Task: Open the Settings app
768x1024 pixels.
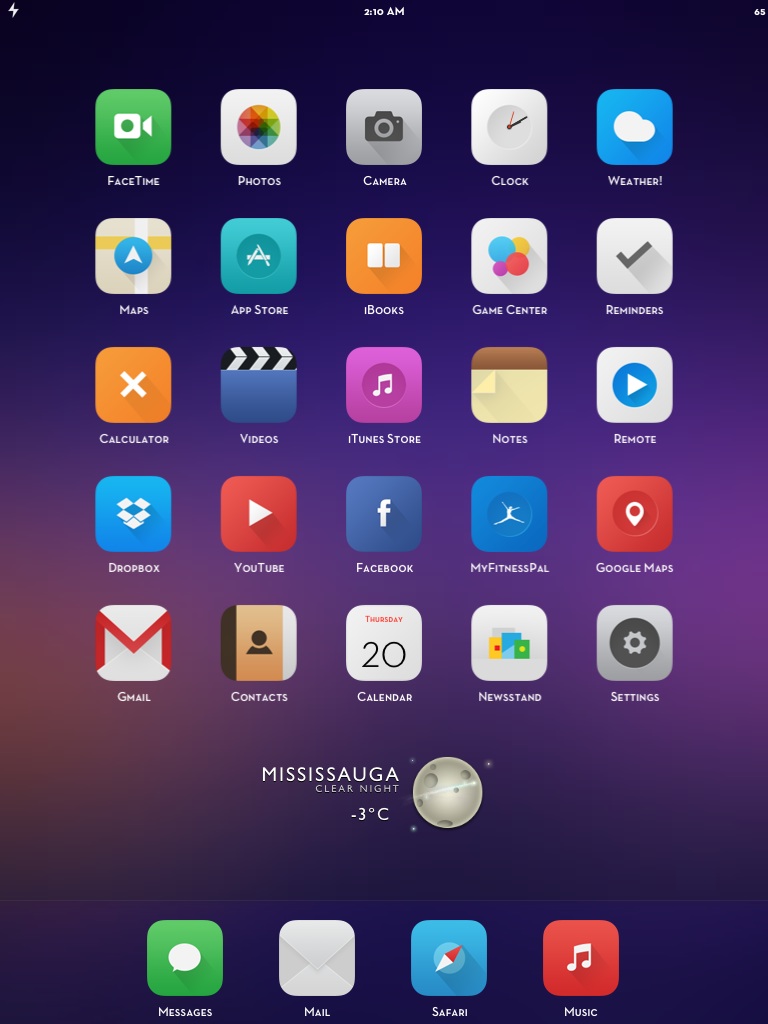Action: (x=635, y=643)
